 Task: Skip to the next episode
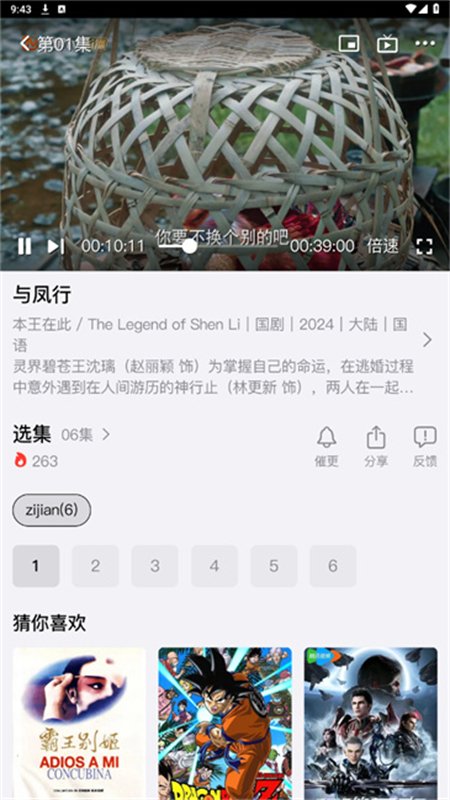56,246
